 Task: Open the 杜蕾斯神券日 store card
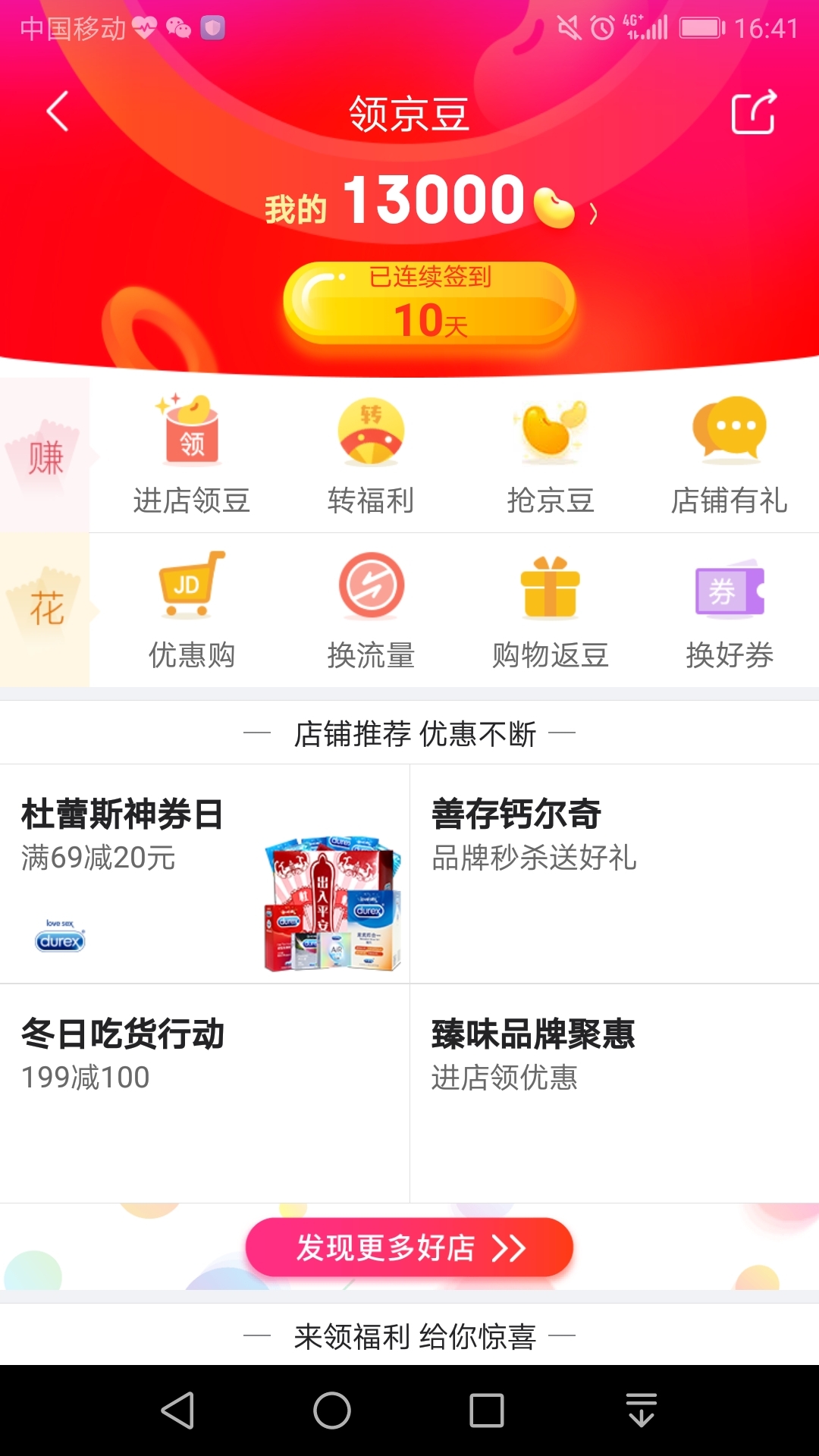(205, 874)
